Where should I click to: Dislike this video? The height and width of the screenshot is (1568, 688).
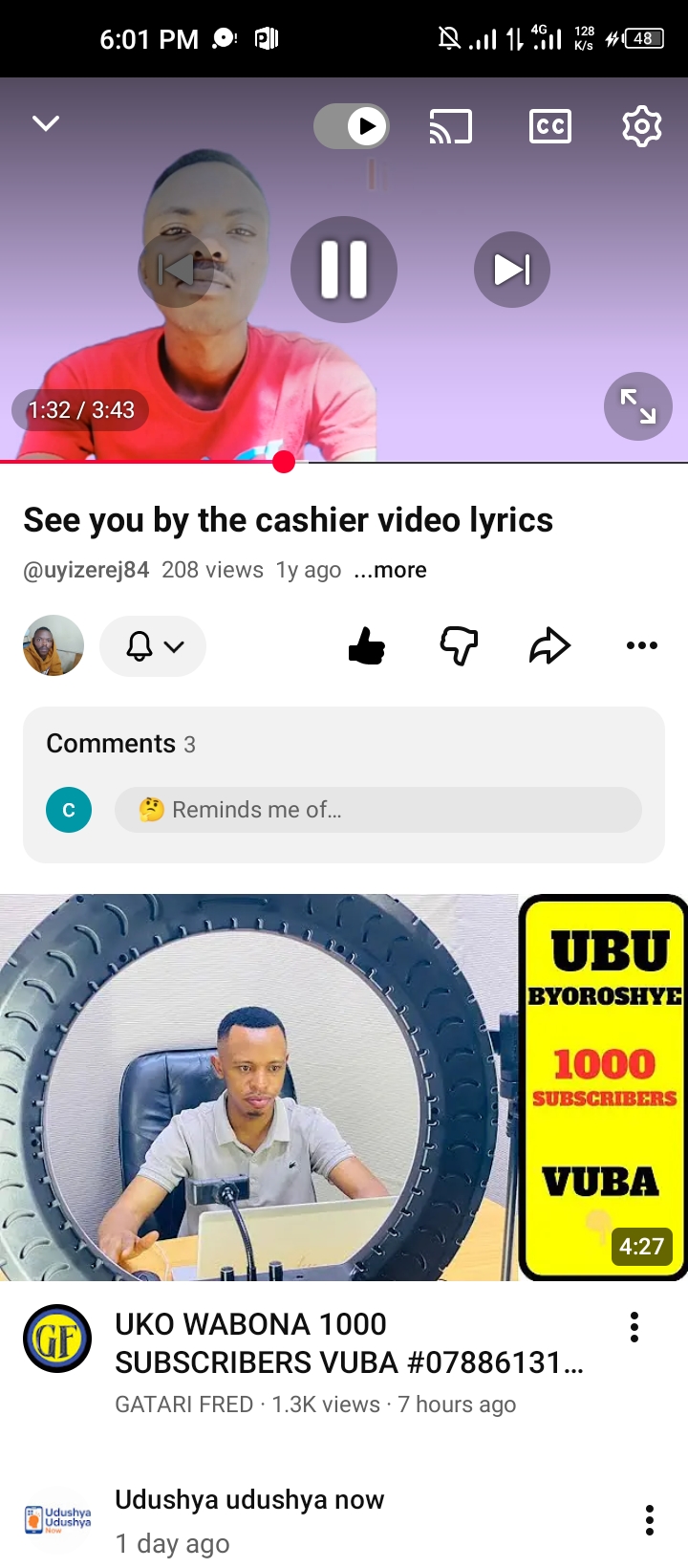click(459, 646)
